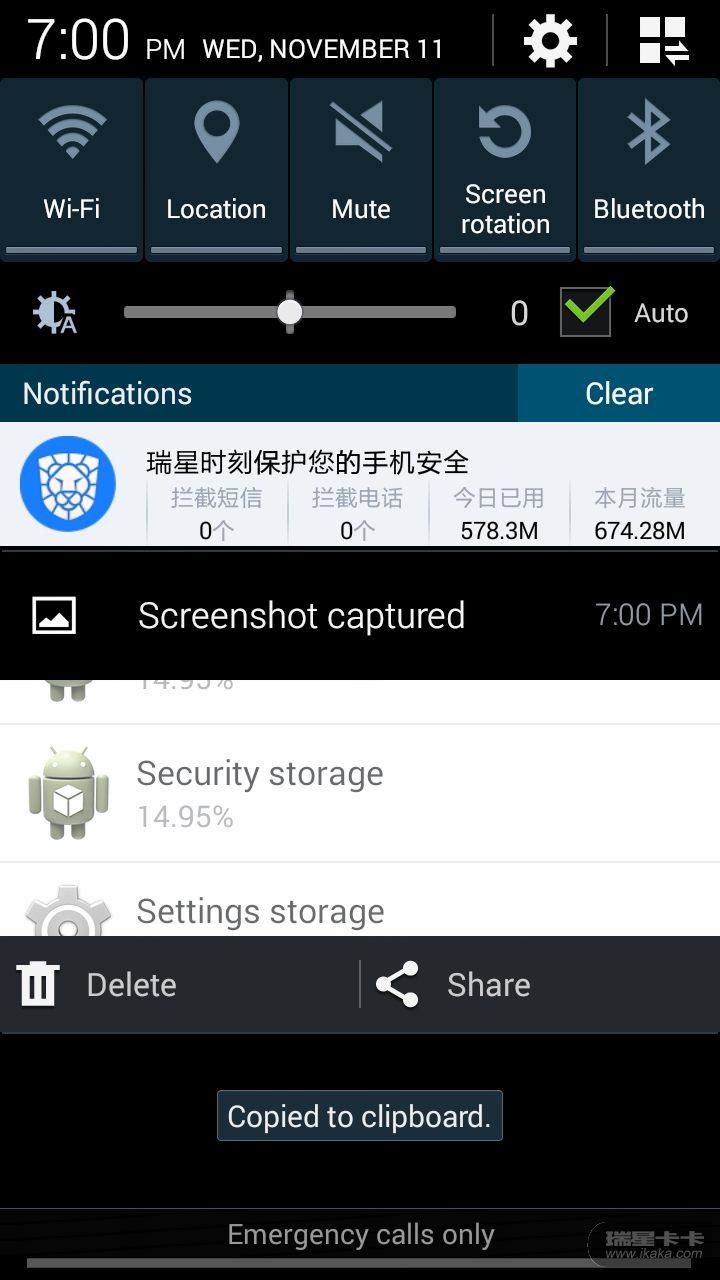
Task: Uncheck the Auto brightness checkbox
Action: tap(586, 312)
